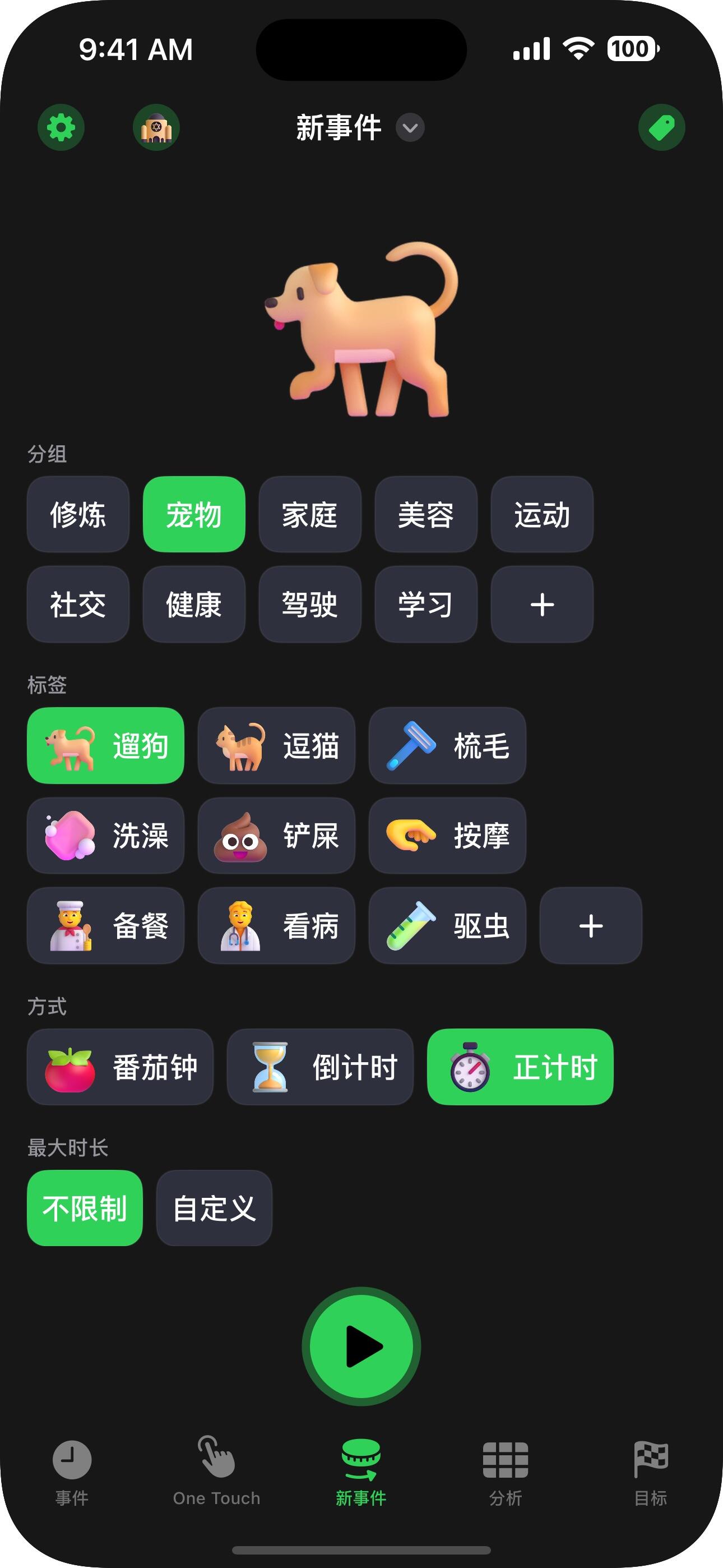Select the 洗澡 tag
The height and width of the screenshot is (1568, 723).
(x=105, y=836)
